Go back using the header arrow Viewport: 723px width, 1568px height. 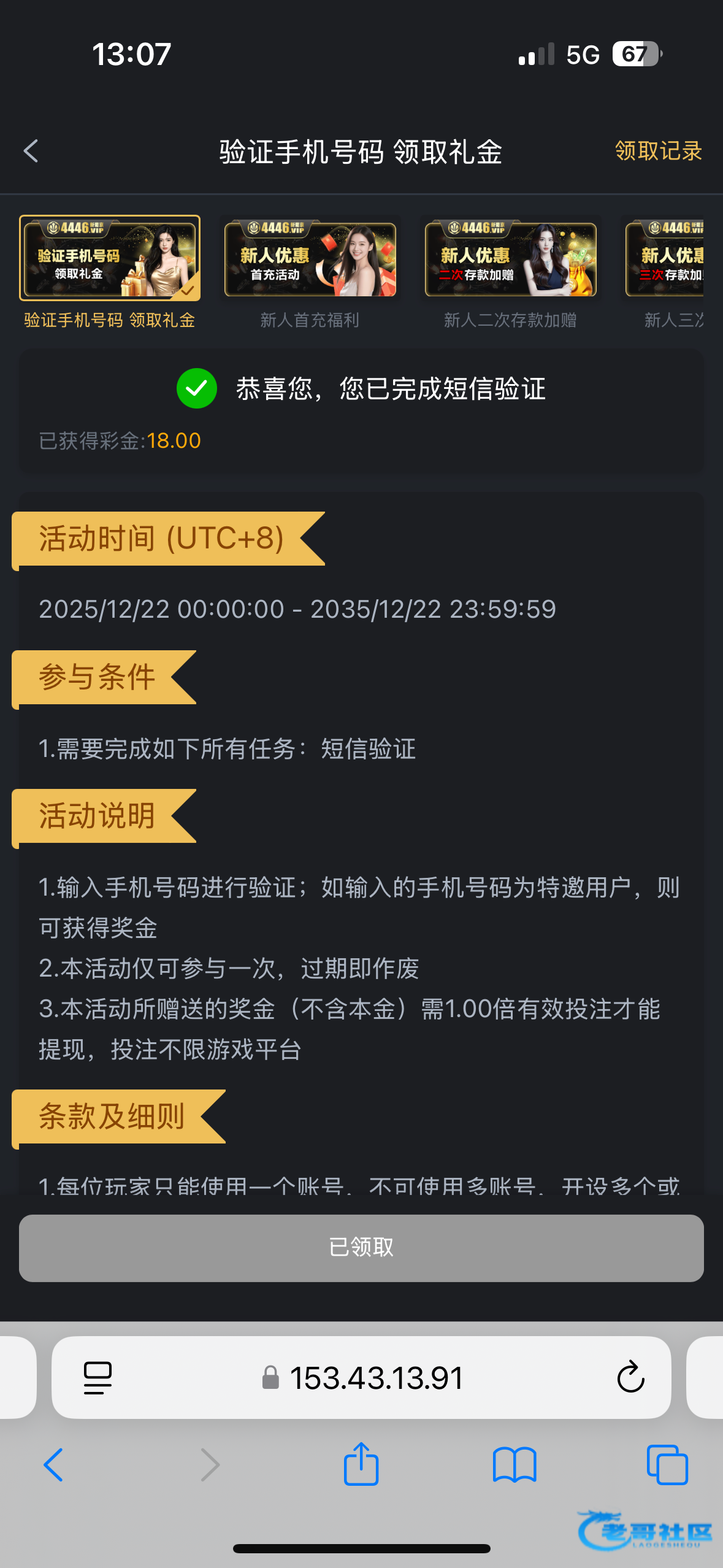(x=31, y=151)
